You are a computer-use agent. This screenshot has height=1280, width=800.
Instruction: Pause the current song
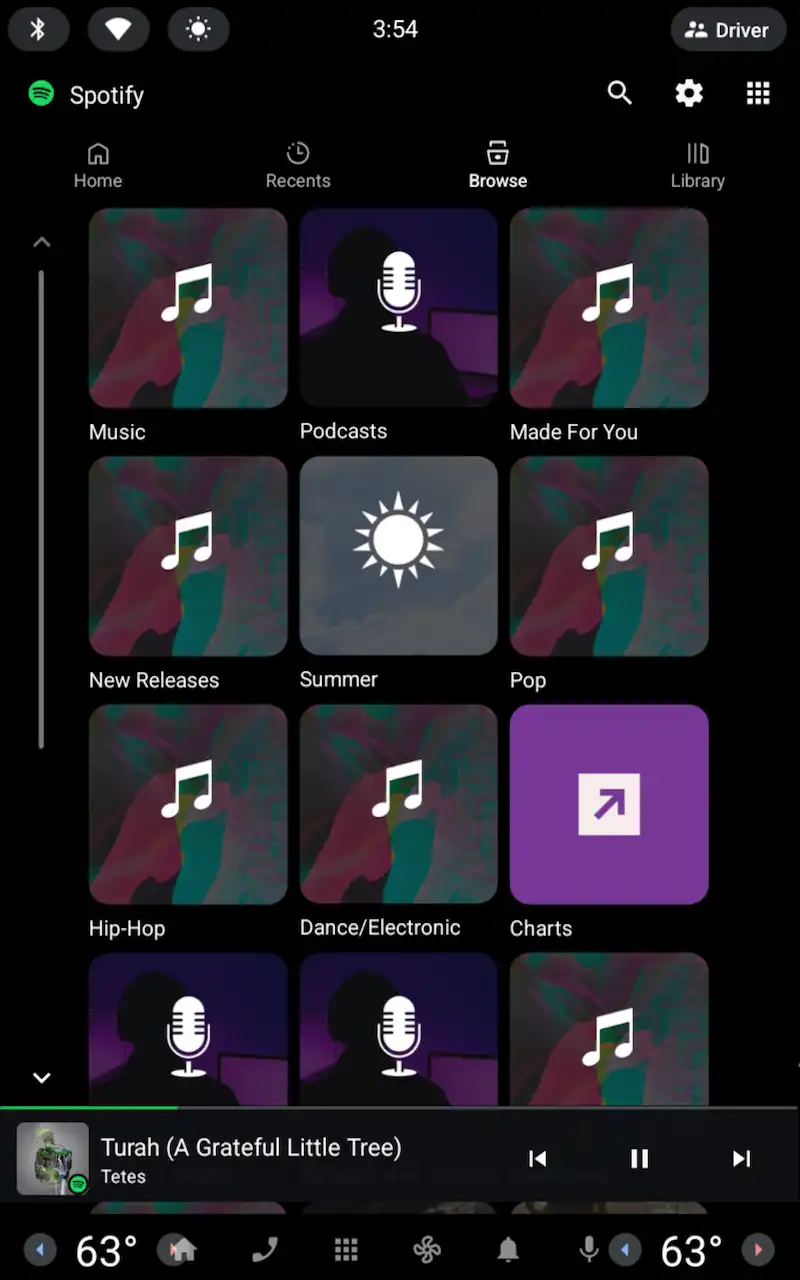[640, 1158]
